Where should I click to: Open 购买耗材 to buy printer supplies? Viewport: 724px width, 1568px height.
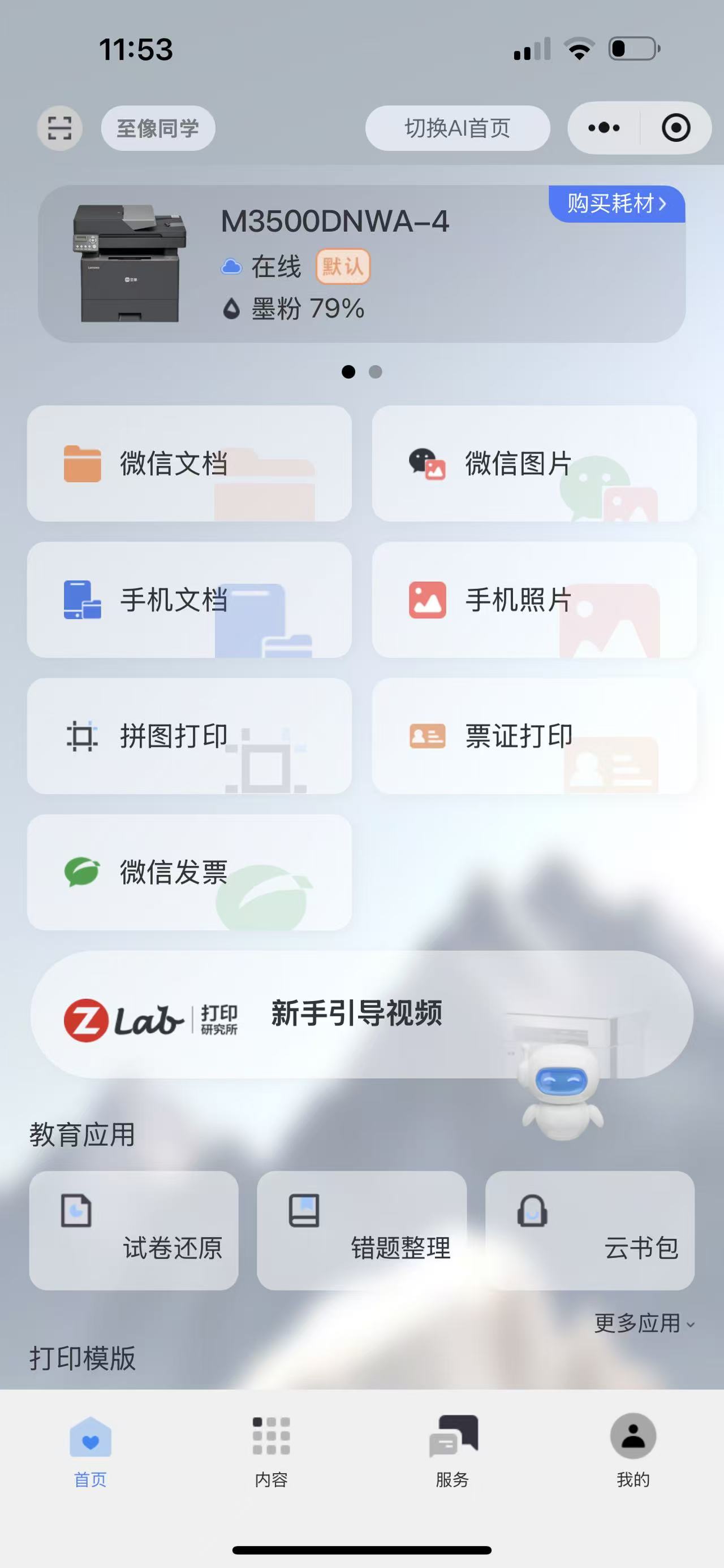(615, 205)
